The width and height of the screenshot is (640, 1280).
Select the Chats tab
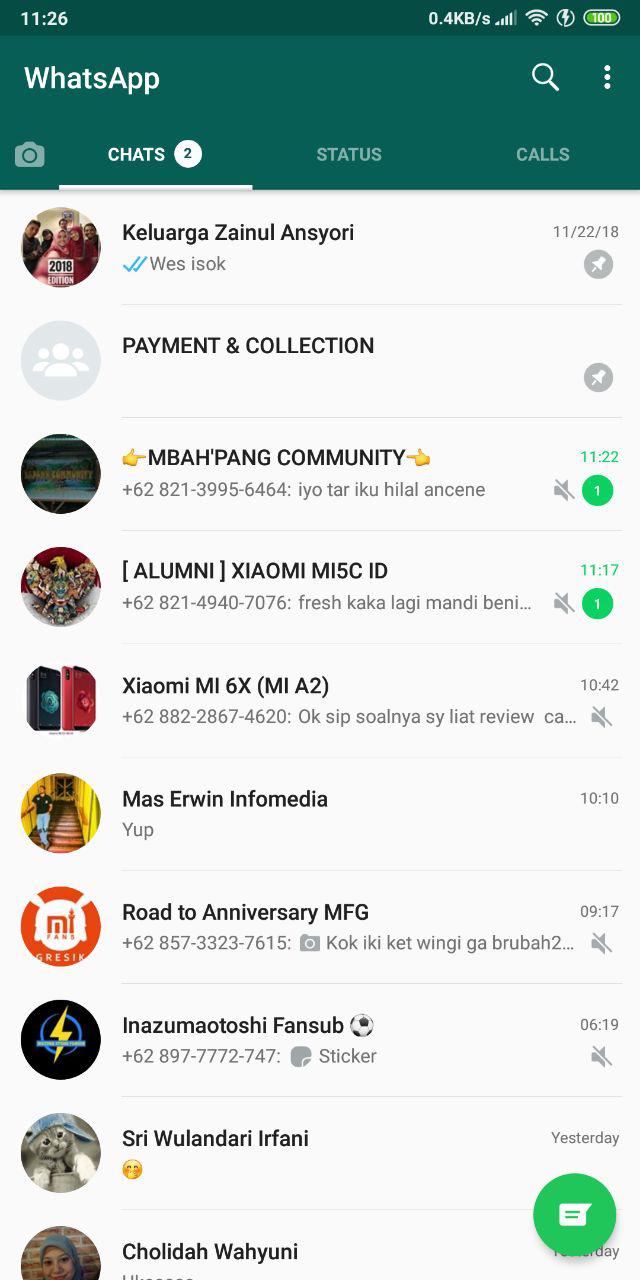click(155, 155)
